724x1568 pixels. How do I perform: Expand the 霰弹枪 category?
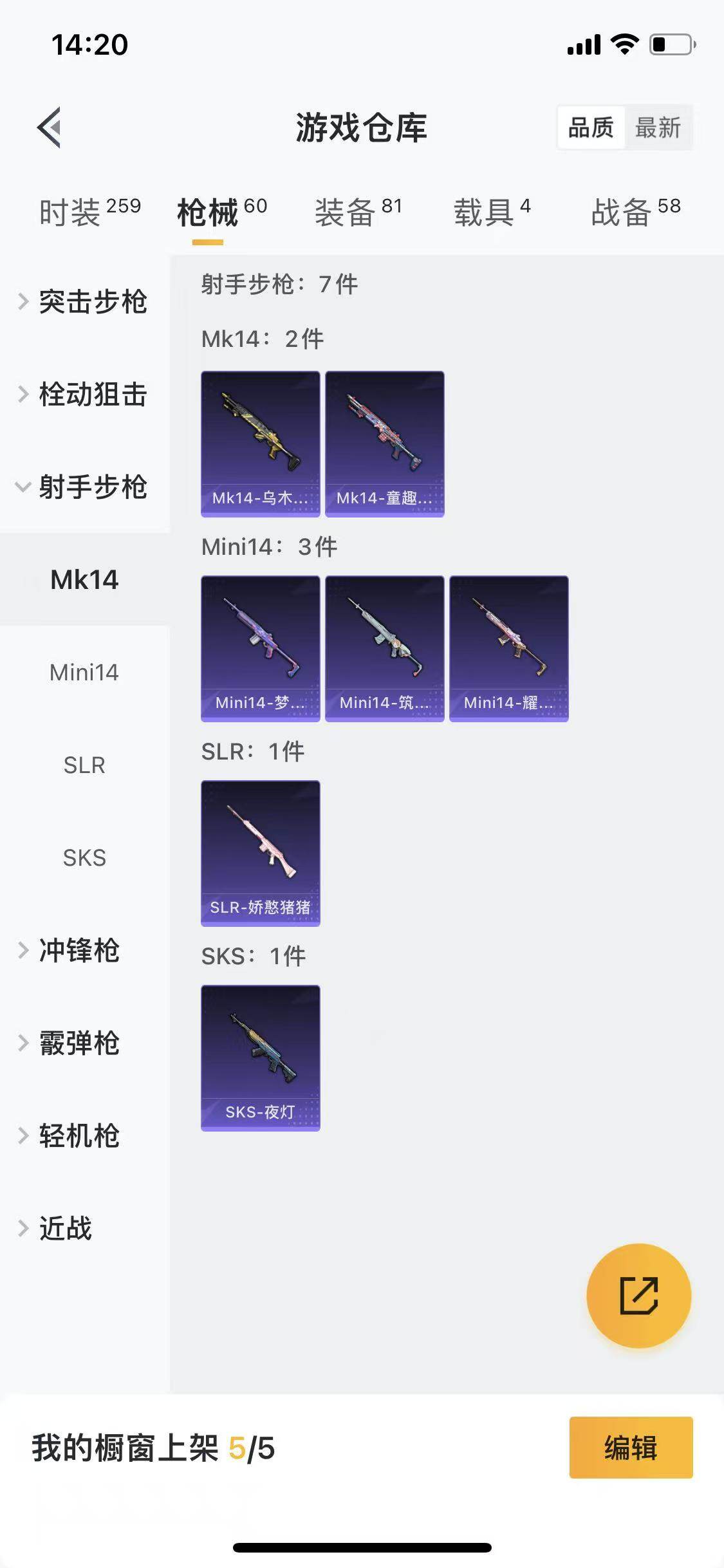point(79,1043)
